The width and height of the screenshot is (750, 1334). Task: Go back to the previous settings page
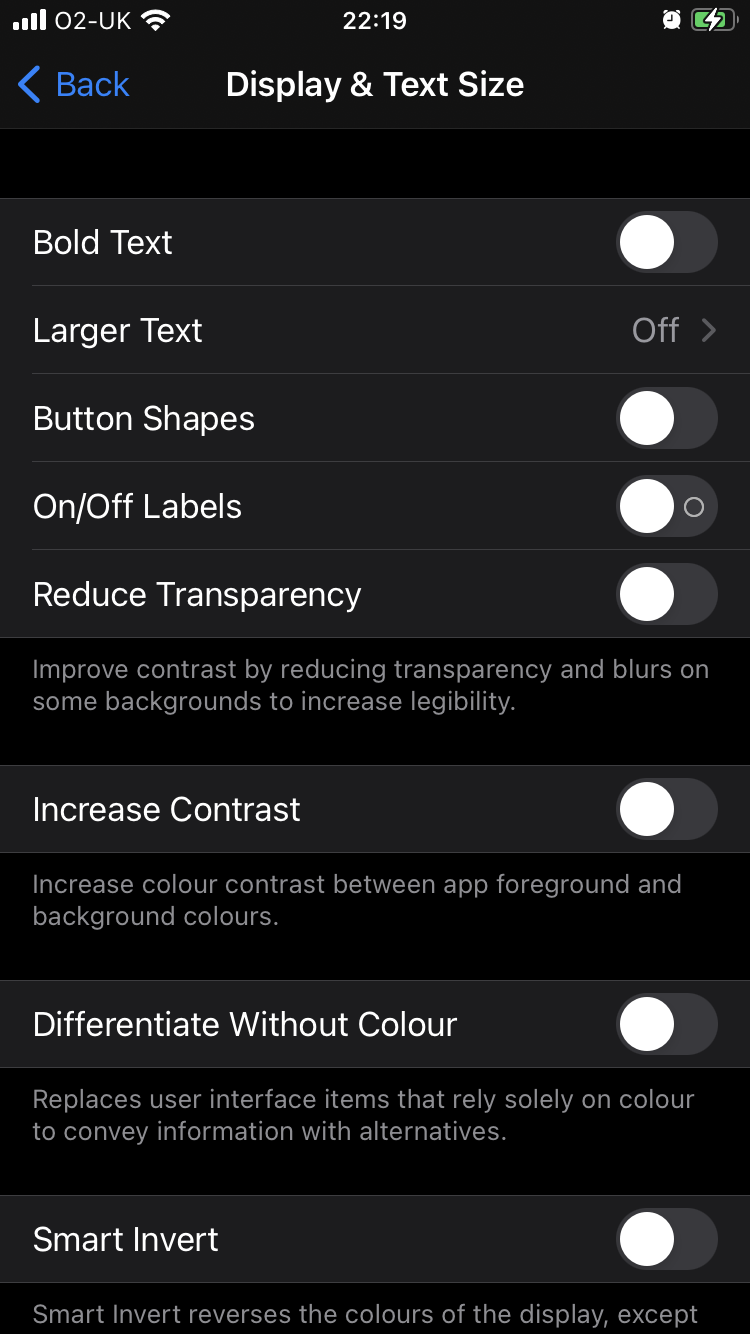click(x=74, y=85)
